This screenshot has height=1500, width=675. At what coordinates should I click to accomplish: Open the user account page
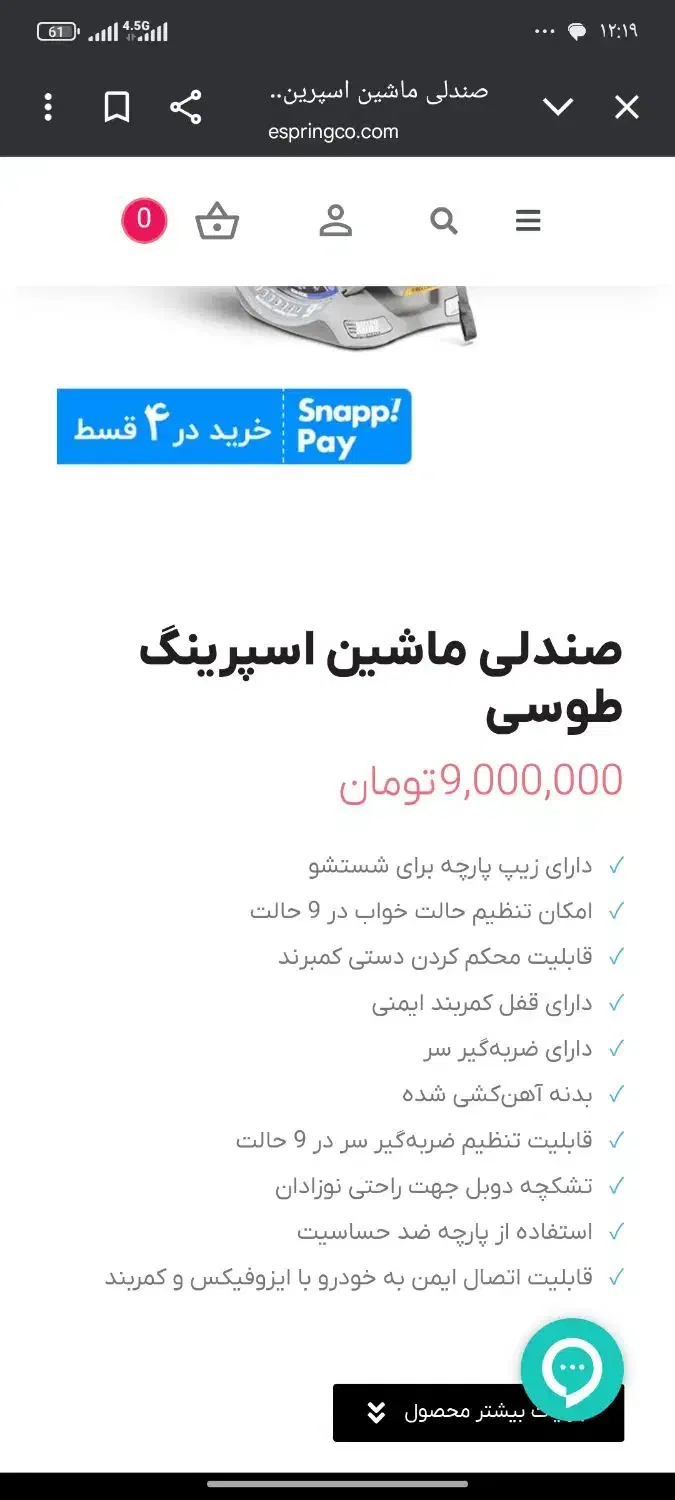click(x=336, y=221)
